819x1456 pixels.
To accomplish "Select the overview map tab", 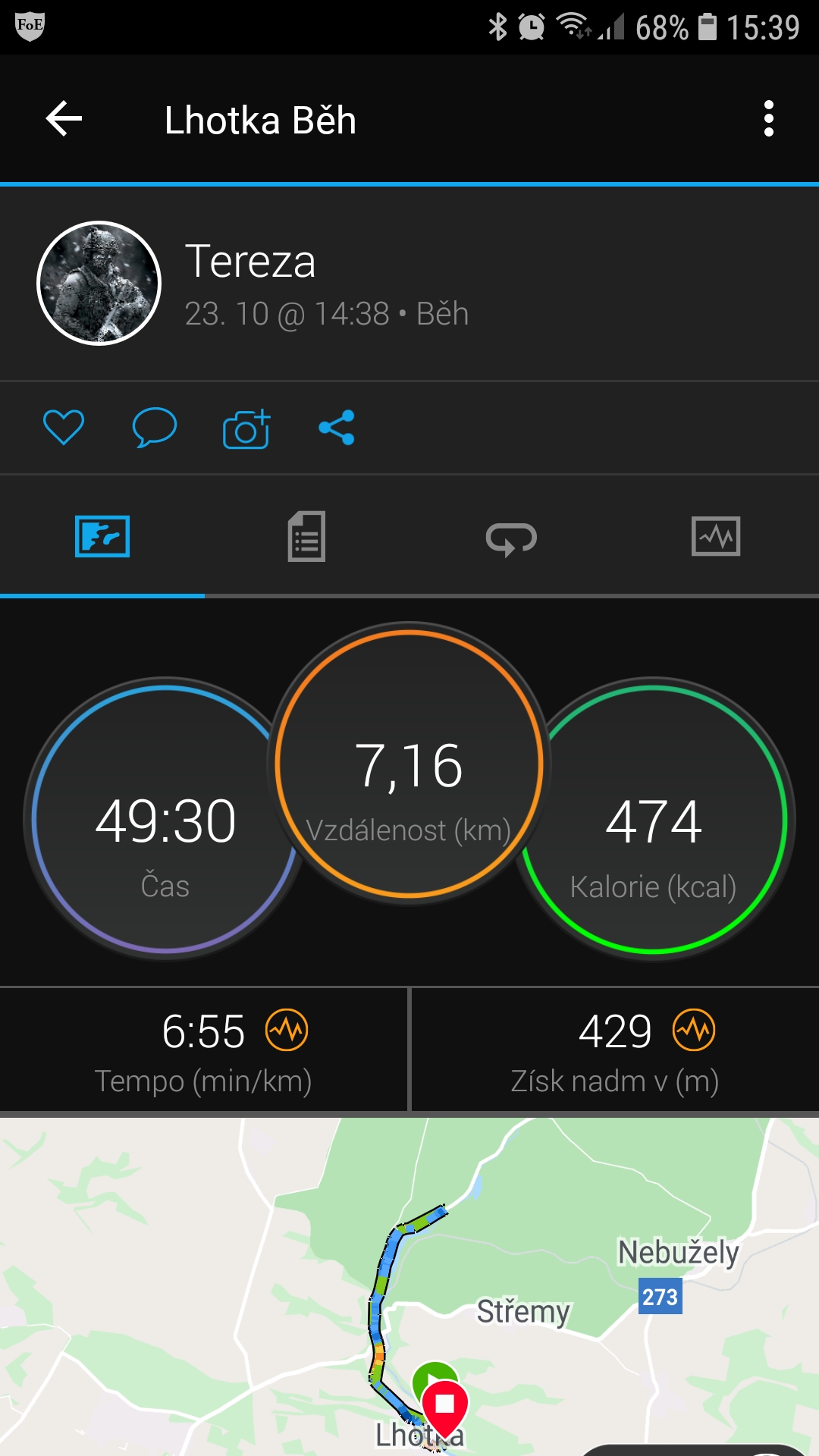I will tap(102, 537).
